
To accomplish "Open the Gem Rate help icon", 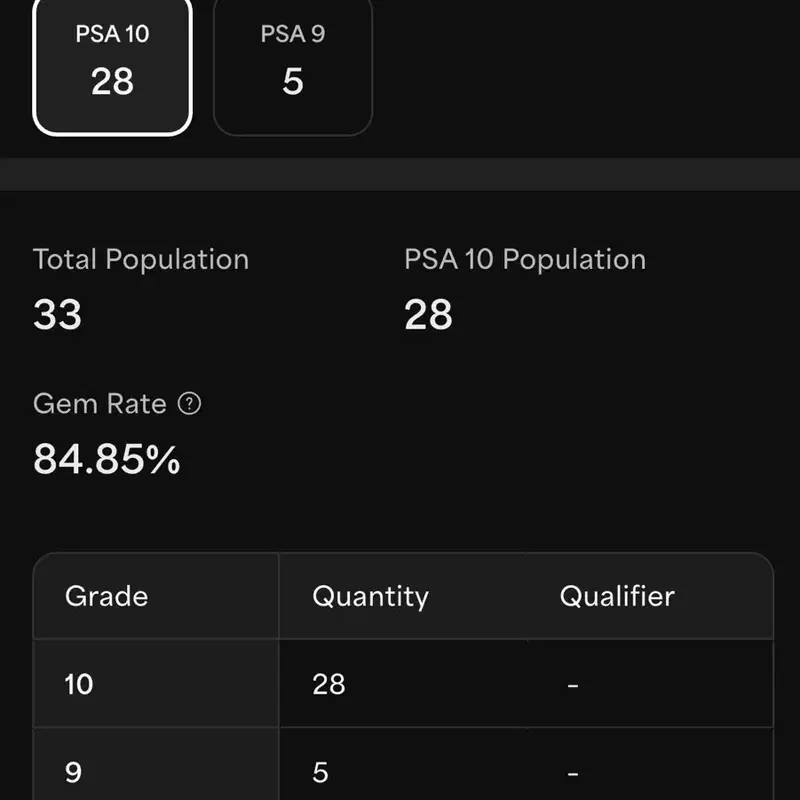I will click(x=189, y=404).
